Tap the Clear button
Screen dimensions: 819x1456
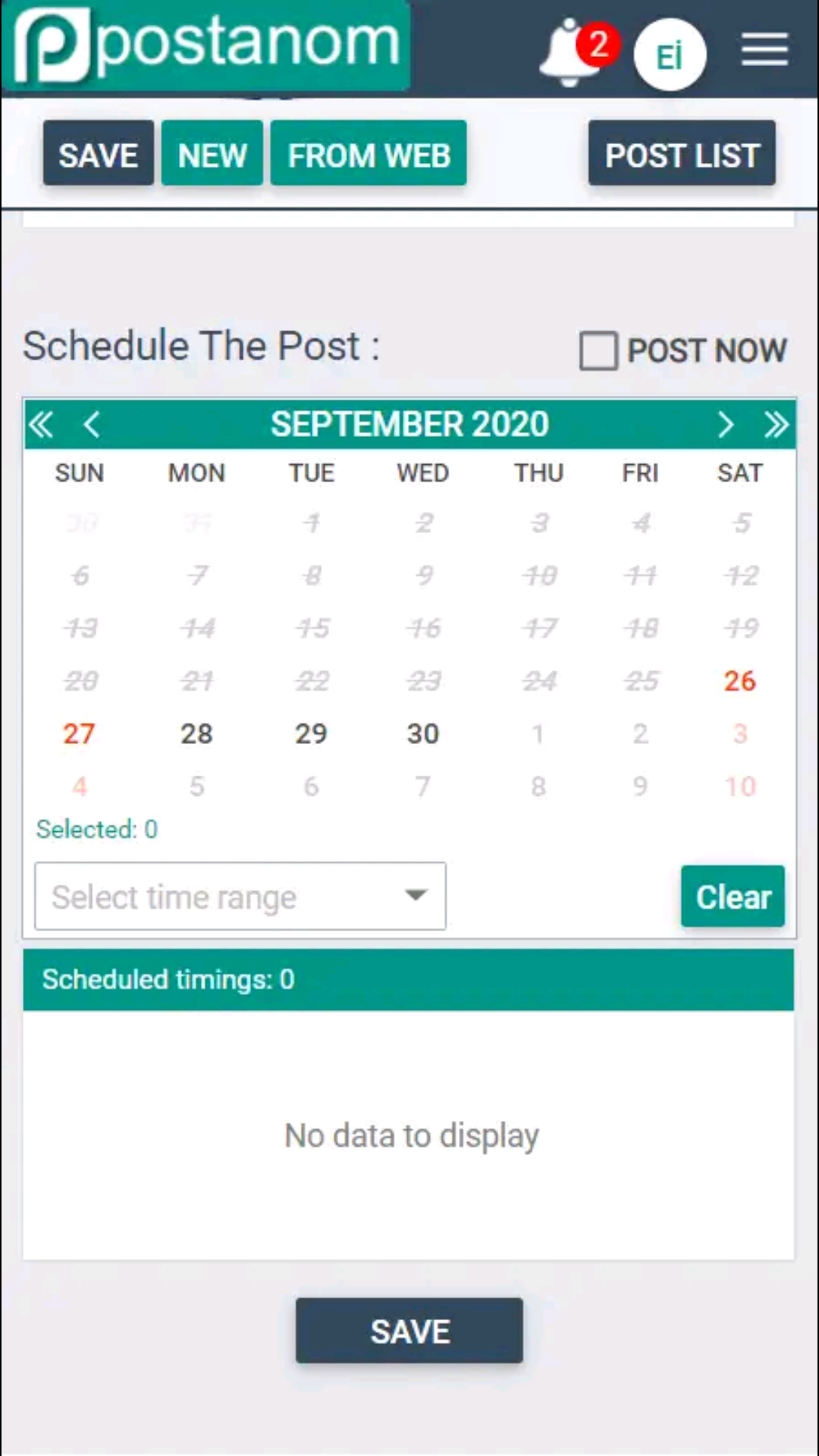[733, 896]
